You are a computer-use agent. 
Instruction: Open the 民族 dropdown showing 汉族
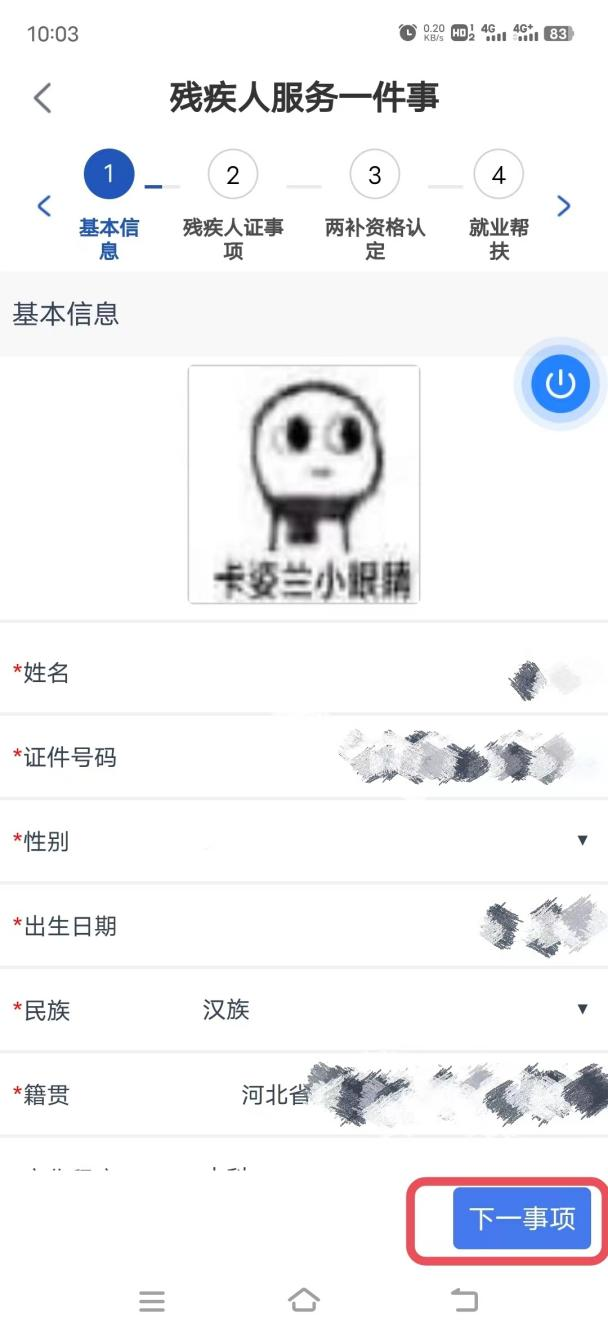[x=400, y=1010]
